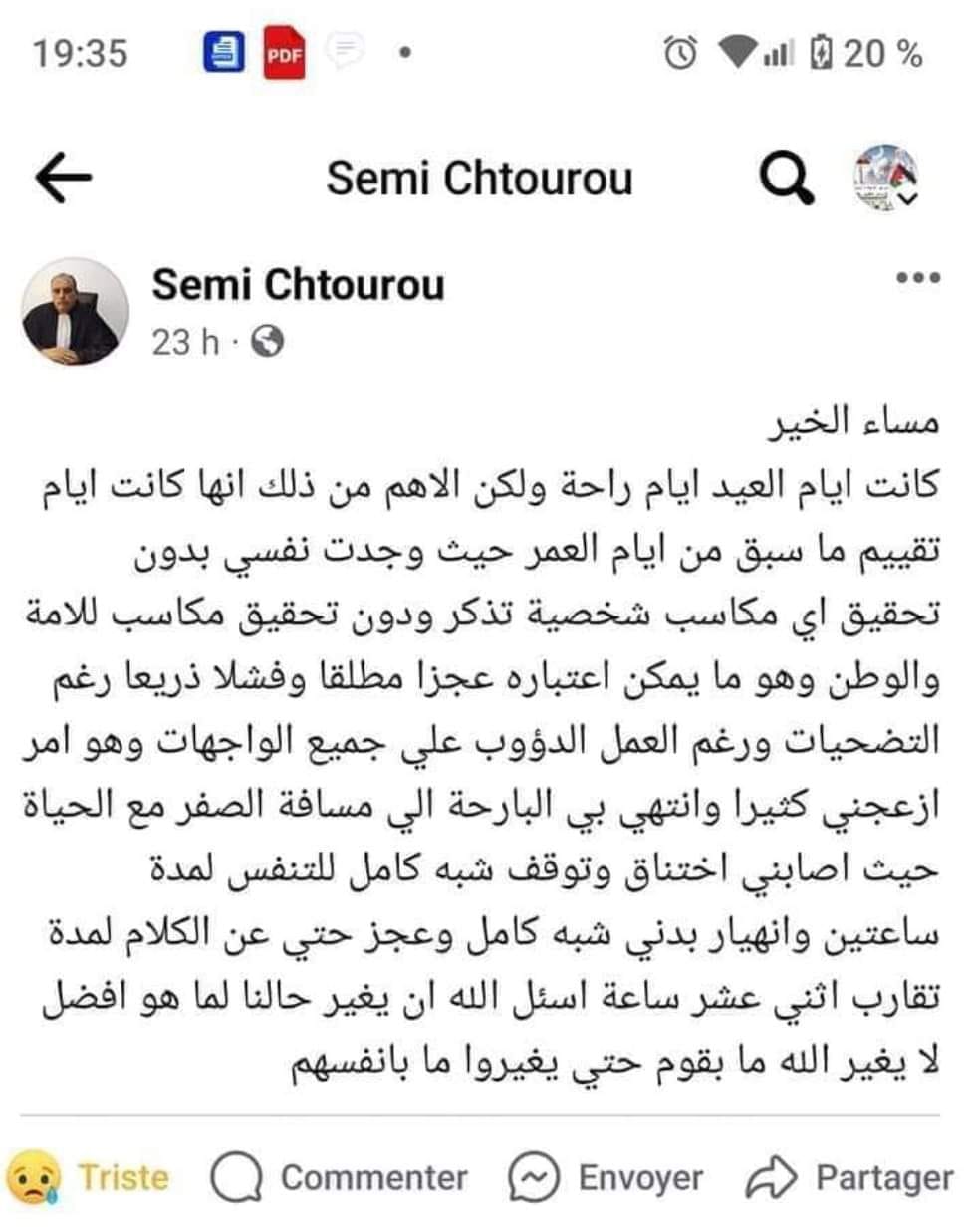Viewport: 970px width, 1232px height.
Task: Open Semi Chtourou's profile picture
Action: tap(76, 311)
